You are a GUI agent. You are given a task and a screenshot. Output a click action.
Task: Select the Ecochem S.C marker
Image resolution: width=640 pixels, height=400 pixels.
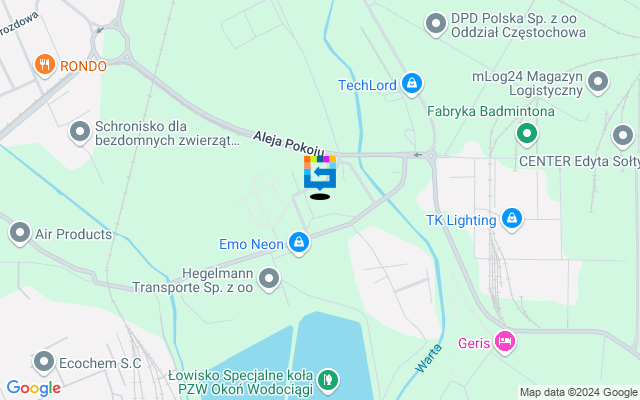[44, 362]
